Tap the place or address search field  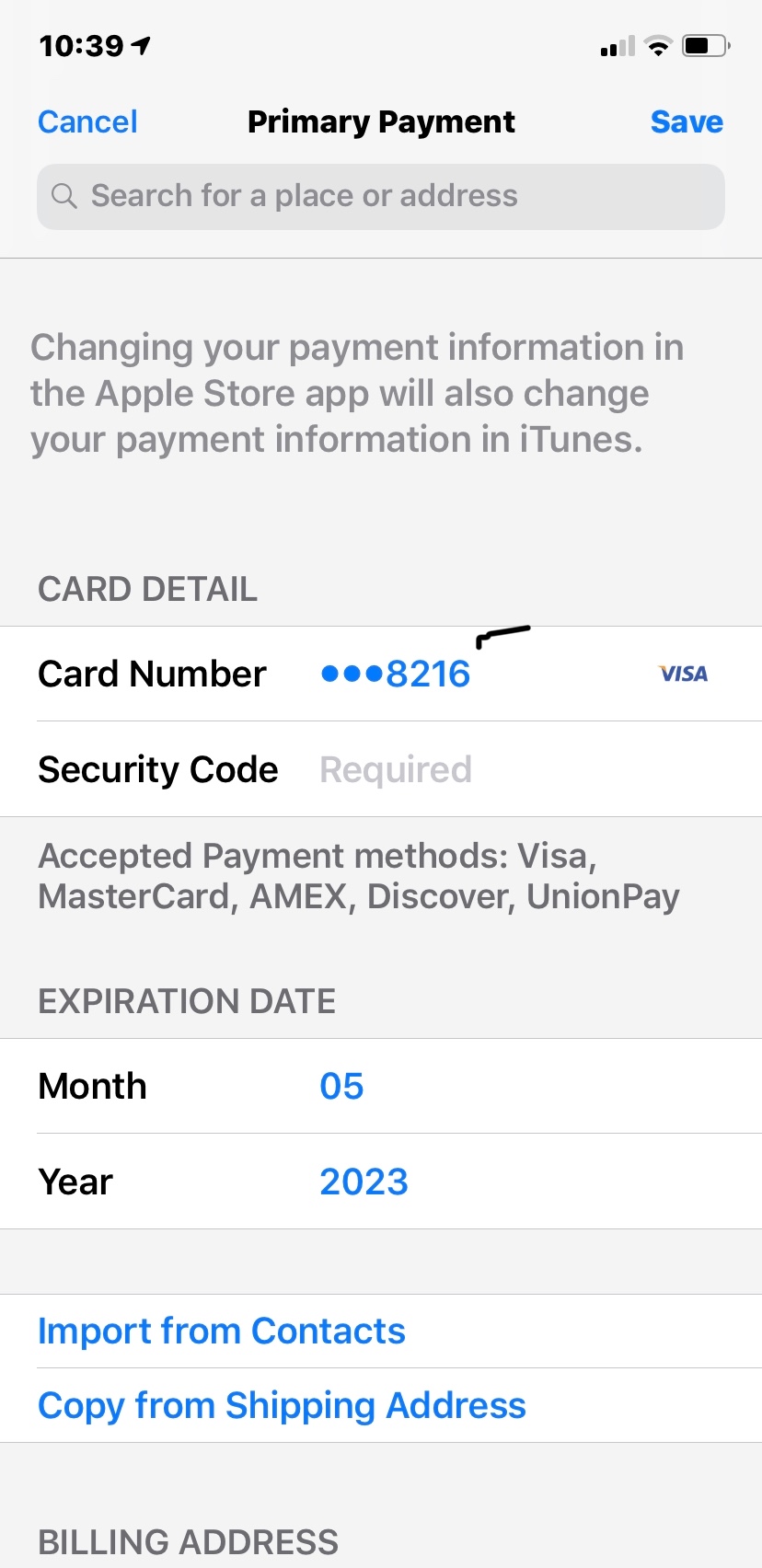coord(381,196)
